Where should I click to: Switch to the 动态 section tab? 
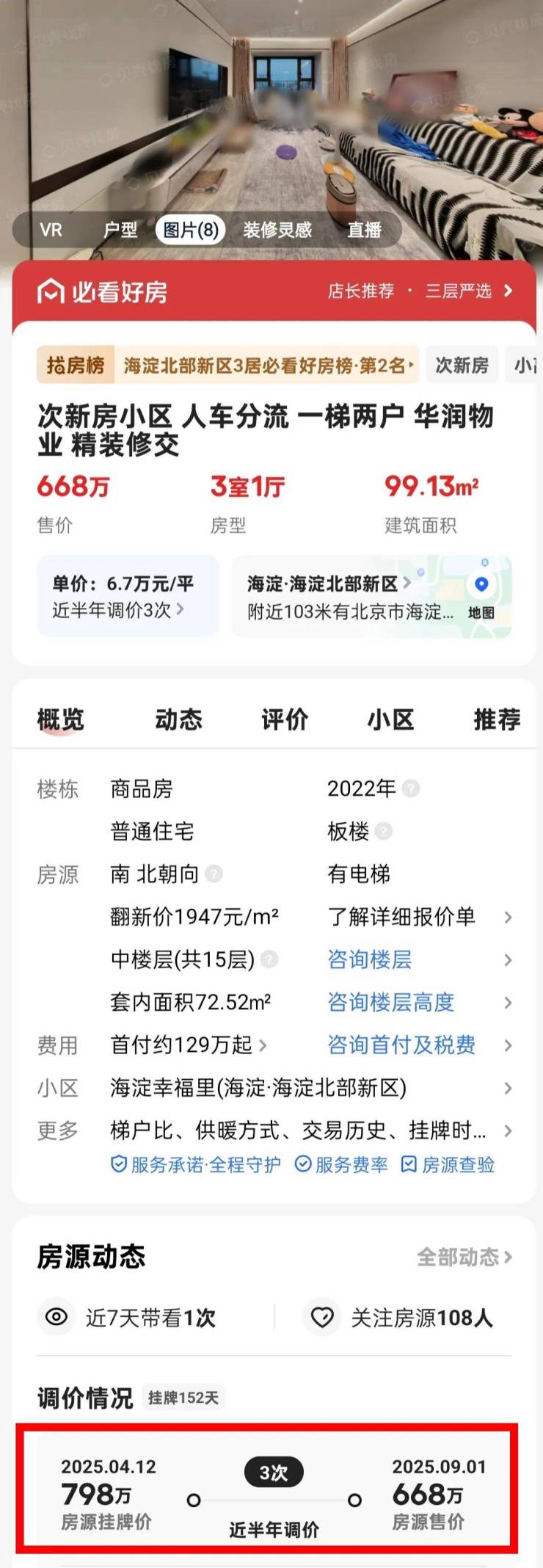coord(178,719)
